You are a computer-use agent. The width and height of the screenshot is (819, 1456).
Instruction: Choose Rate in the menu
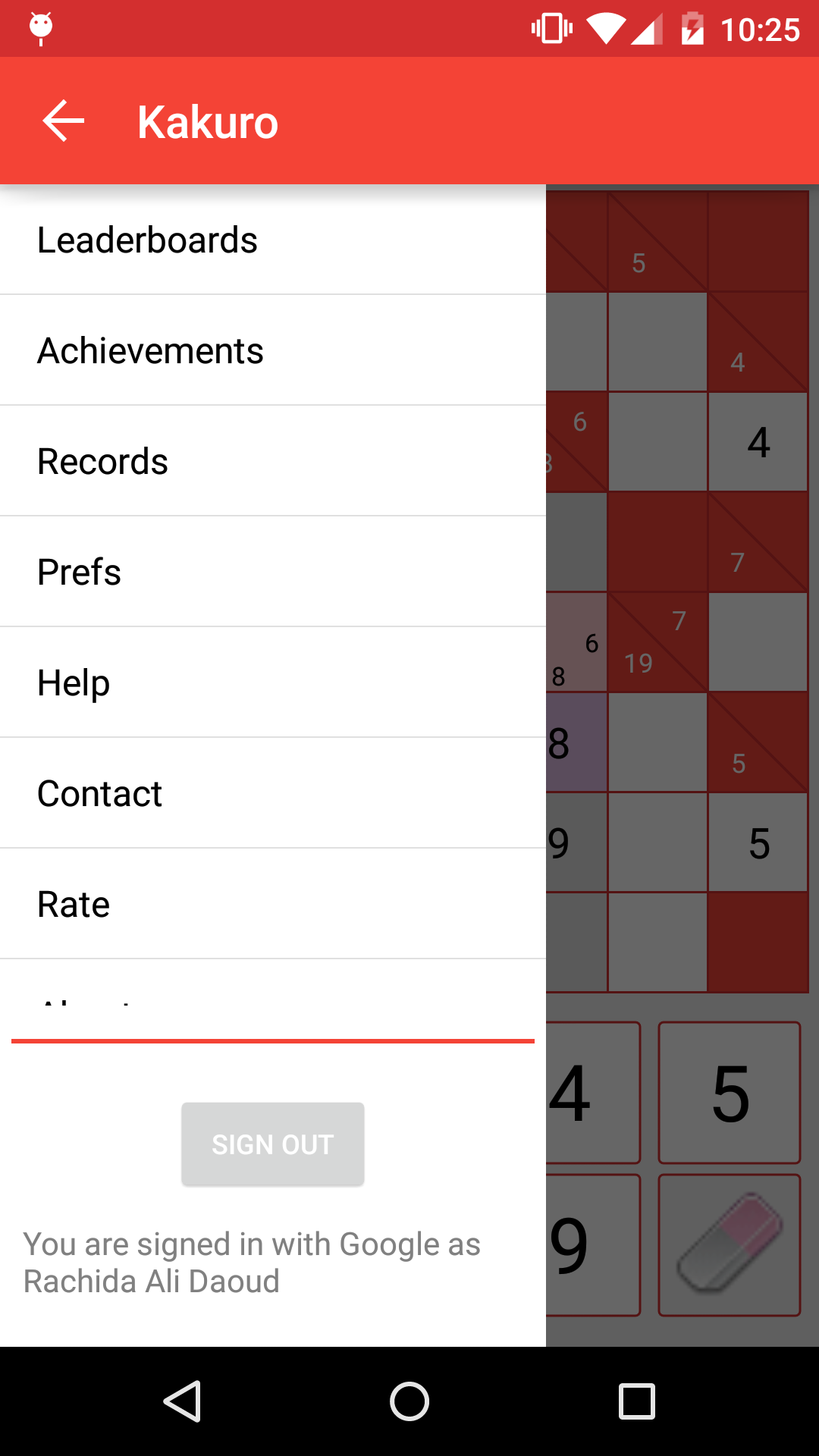click(273, 904)
